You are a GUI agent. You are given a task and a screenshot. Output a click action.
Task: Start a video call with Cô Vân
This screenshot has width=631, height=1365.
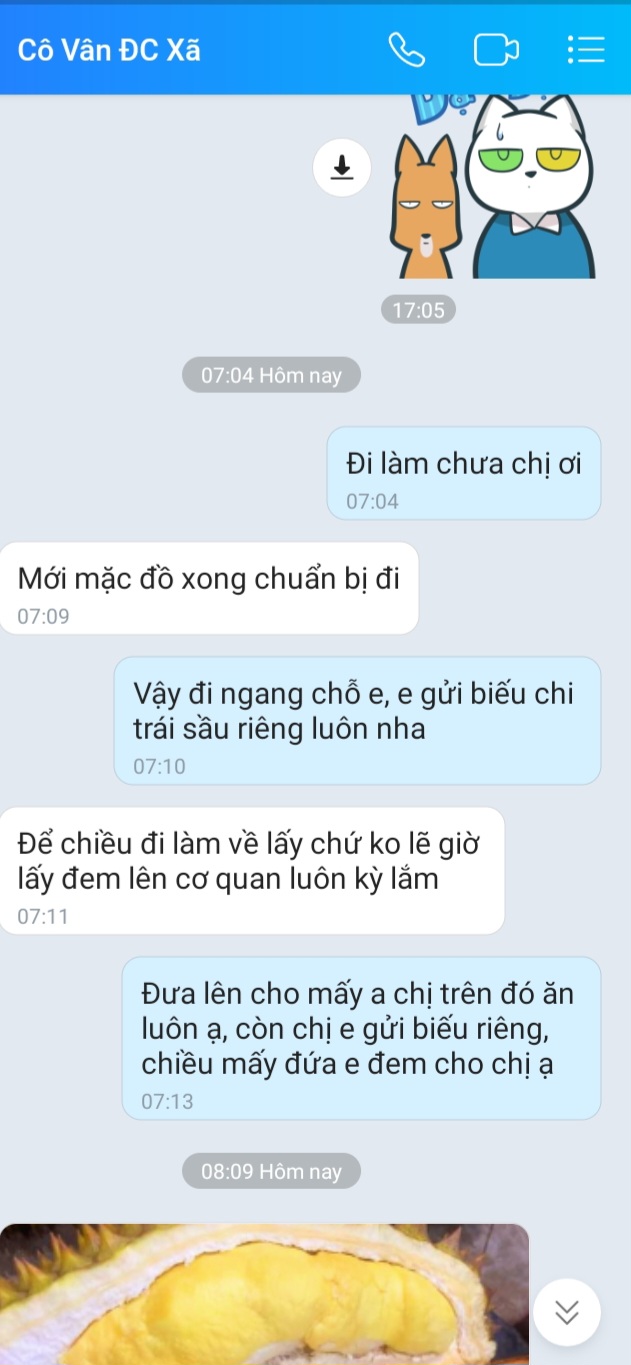point(496,50)
